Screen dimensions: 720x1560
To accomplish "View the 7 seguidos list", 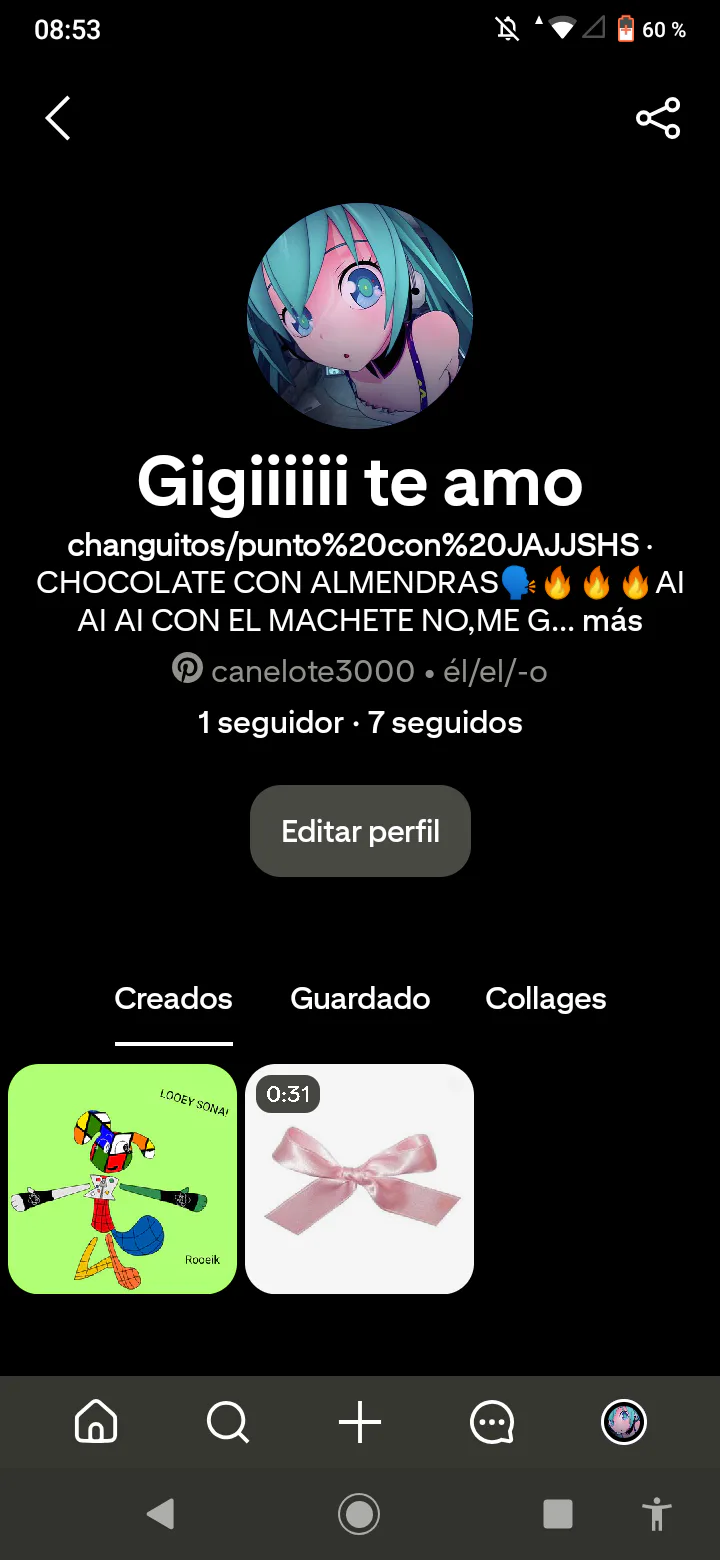I will (x=445, y=722).
